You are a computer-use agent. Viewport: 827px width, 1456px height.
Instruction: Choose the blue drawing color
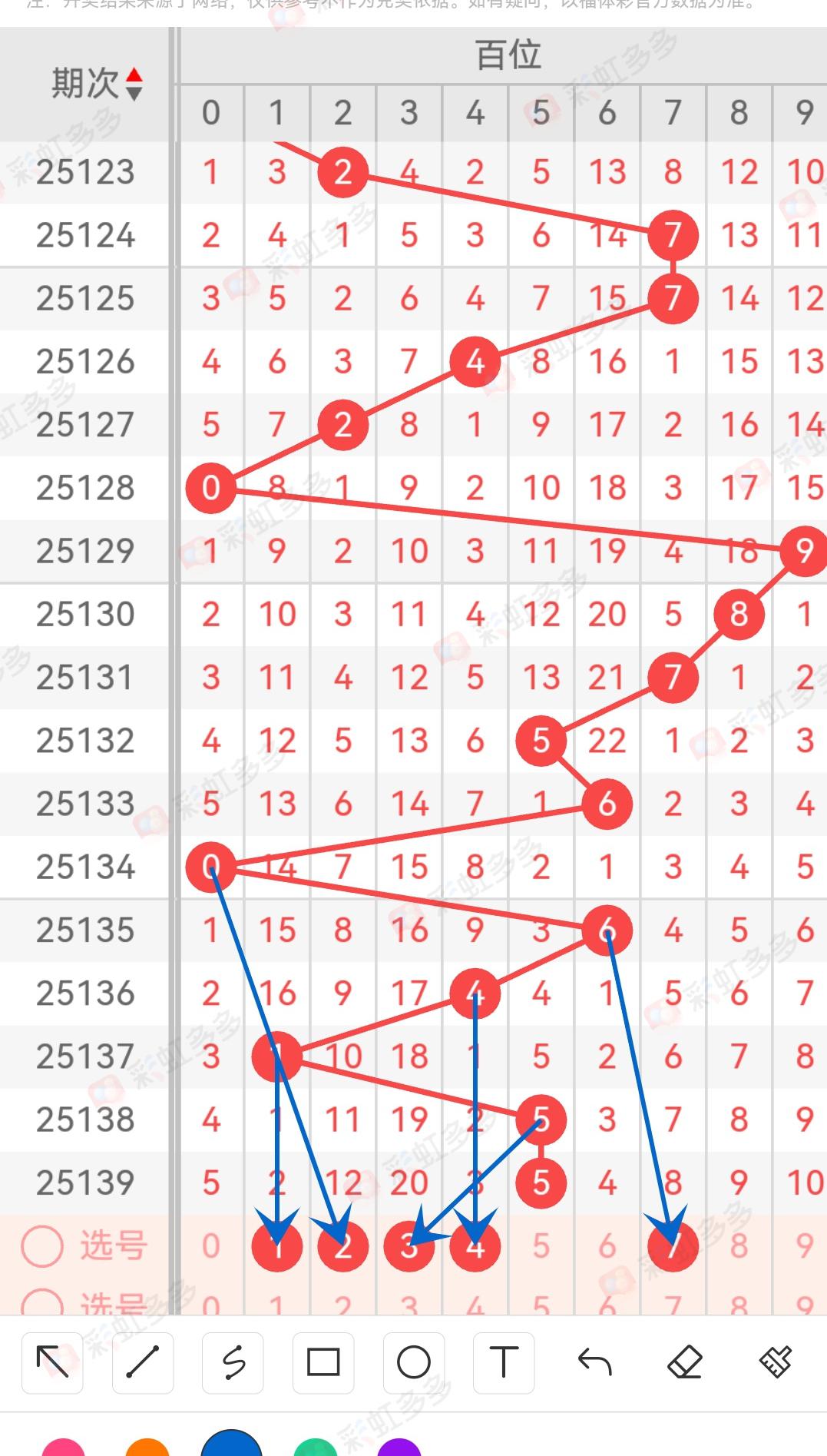tap(231, 1444)
